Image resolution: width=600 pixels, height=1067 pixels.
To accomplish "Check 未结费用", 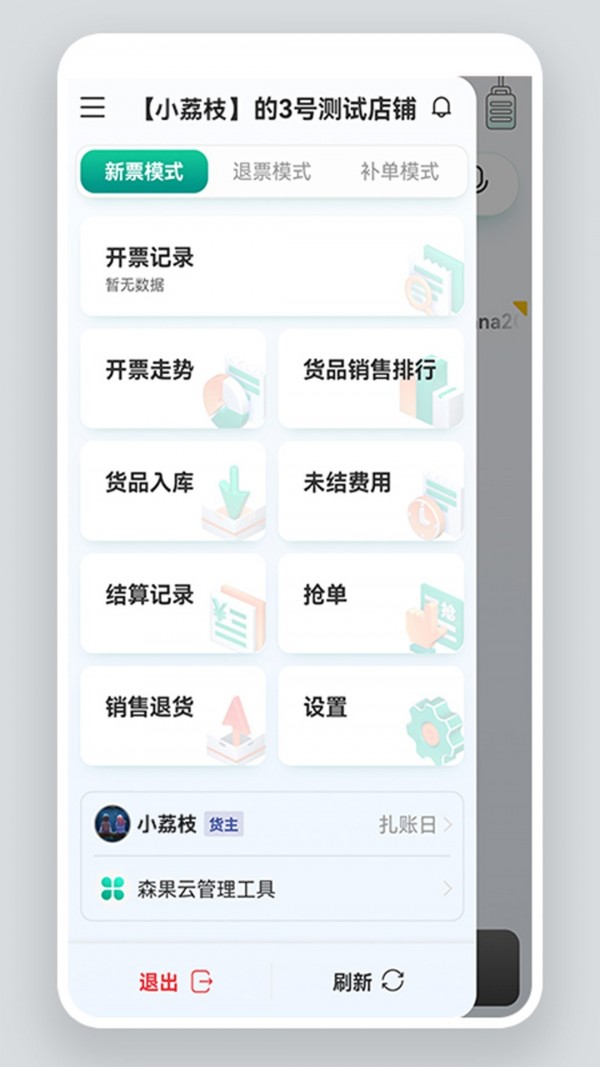I will pyautogui.click(x=370, y=491).
